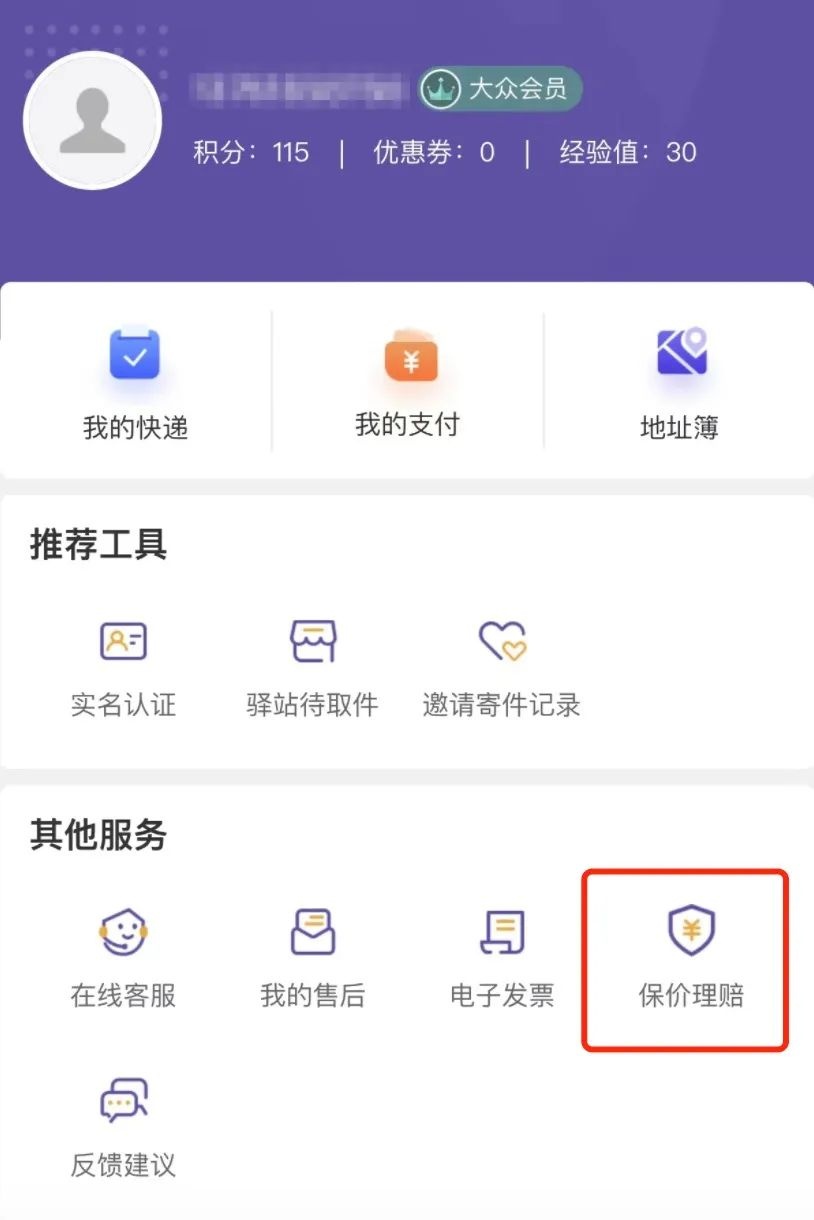Open 反馈建议 feedback page

[123, 1127]
